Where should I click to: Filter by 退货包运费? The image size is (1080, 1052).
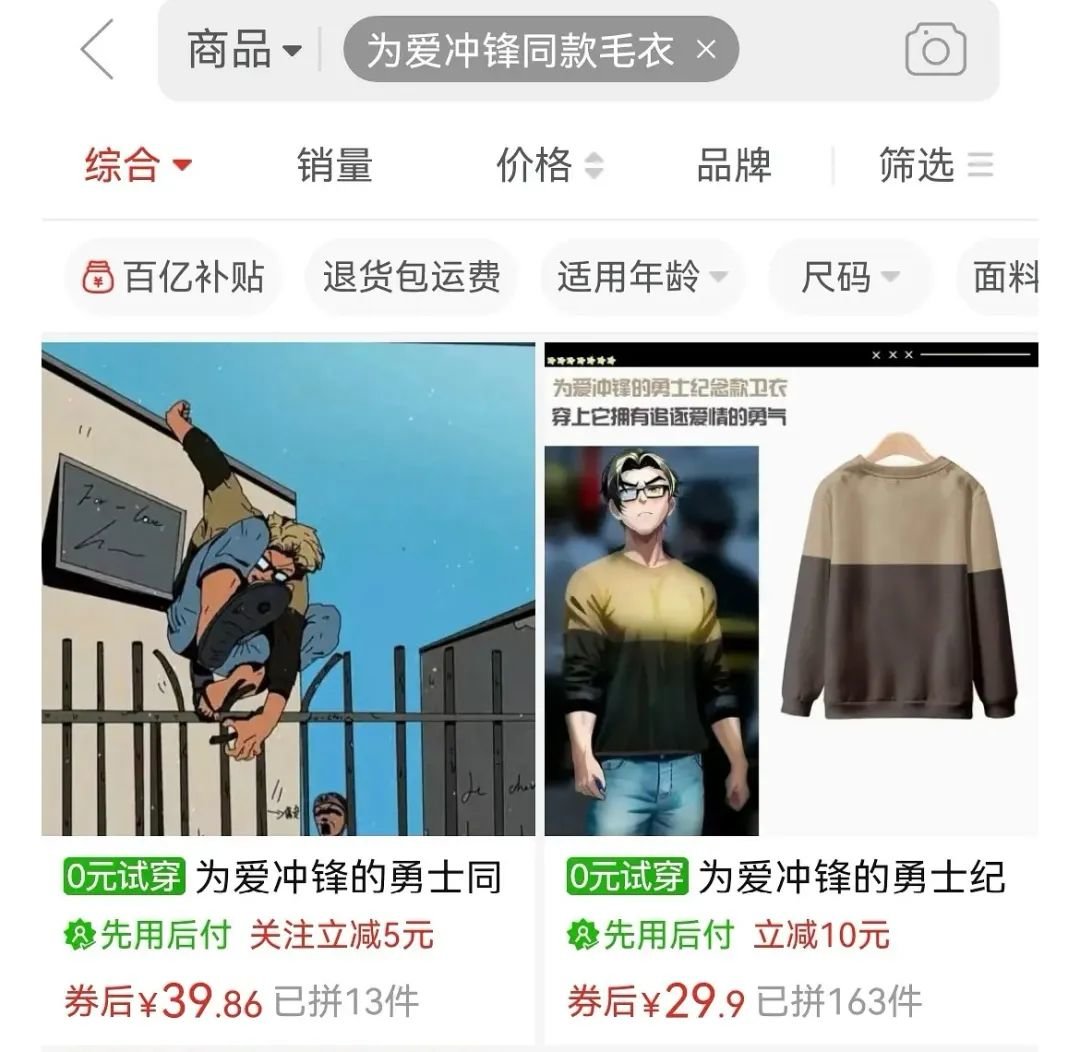pyautogui.click(x=411, y=277)
